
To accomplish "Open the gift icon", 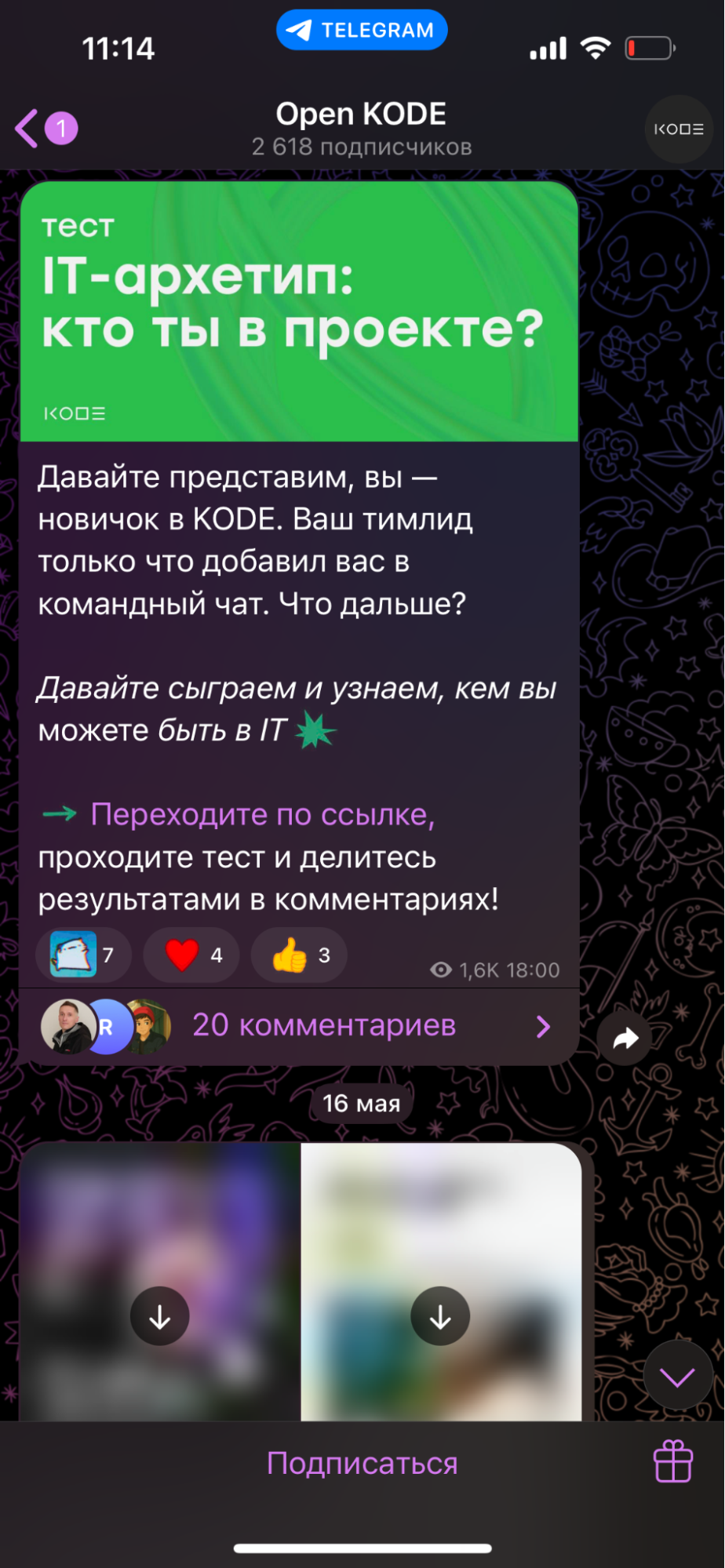I will (x=673, y=1462).
